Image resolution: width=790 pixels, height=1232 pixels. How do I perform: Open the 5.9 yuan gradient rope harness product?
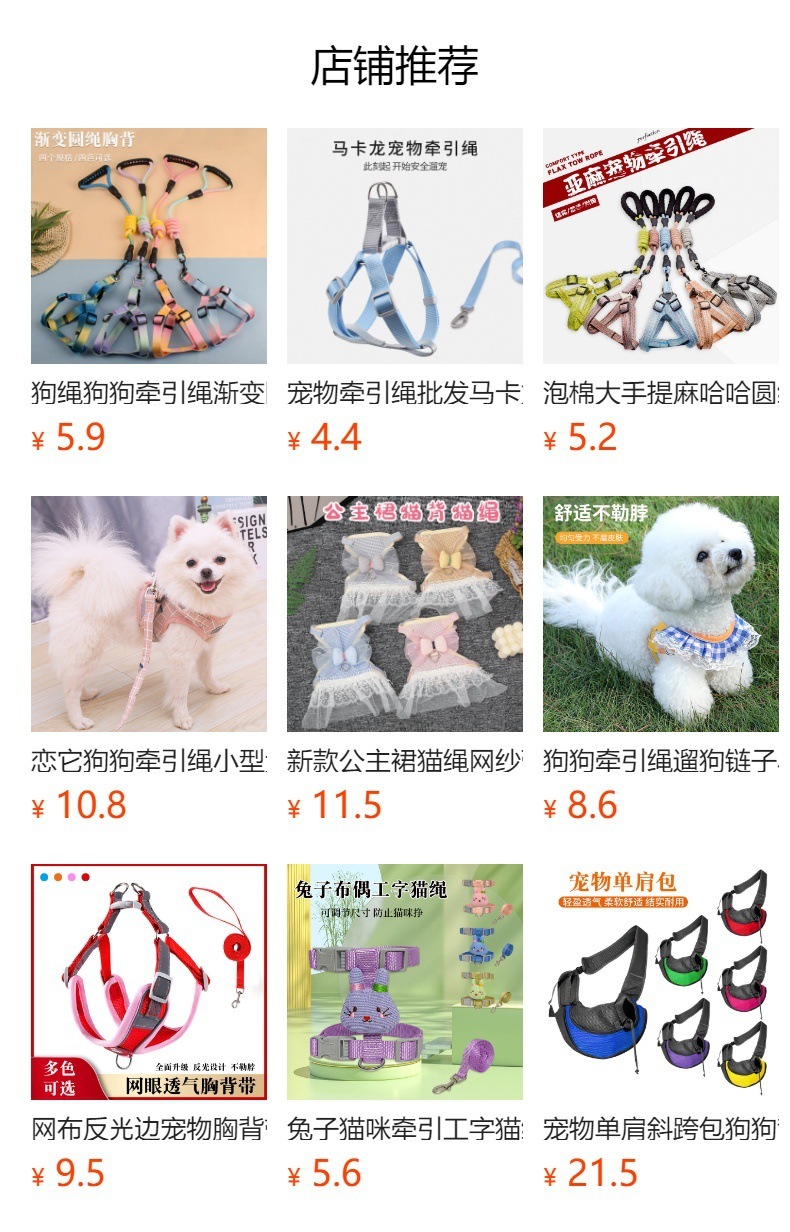pyautogui.click(x=149, y=246)
